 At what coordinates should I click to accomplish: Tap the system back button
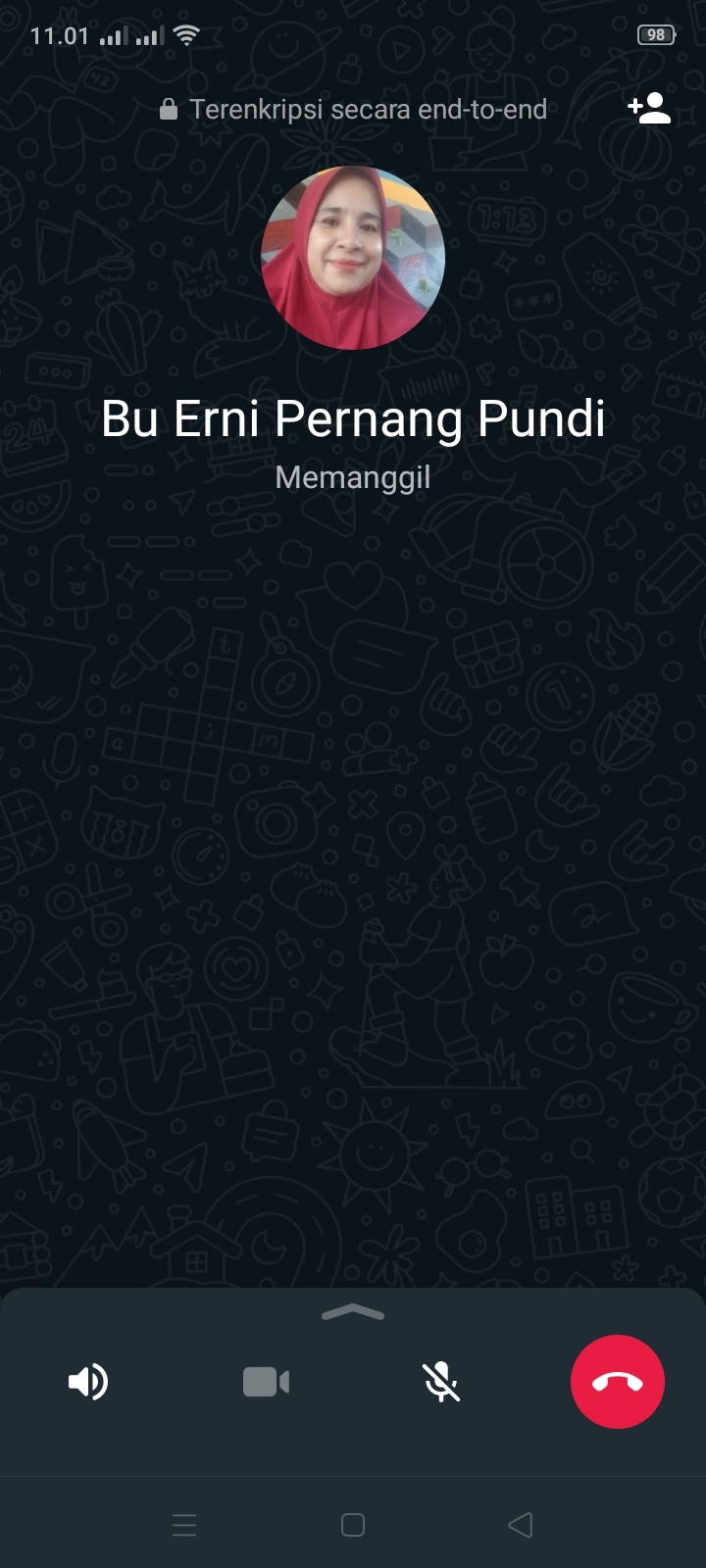pos(521,1525)
